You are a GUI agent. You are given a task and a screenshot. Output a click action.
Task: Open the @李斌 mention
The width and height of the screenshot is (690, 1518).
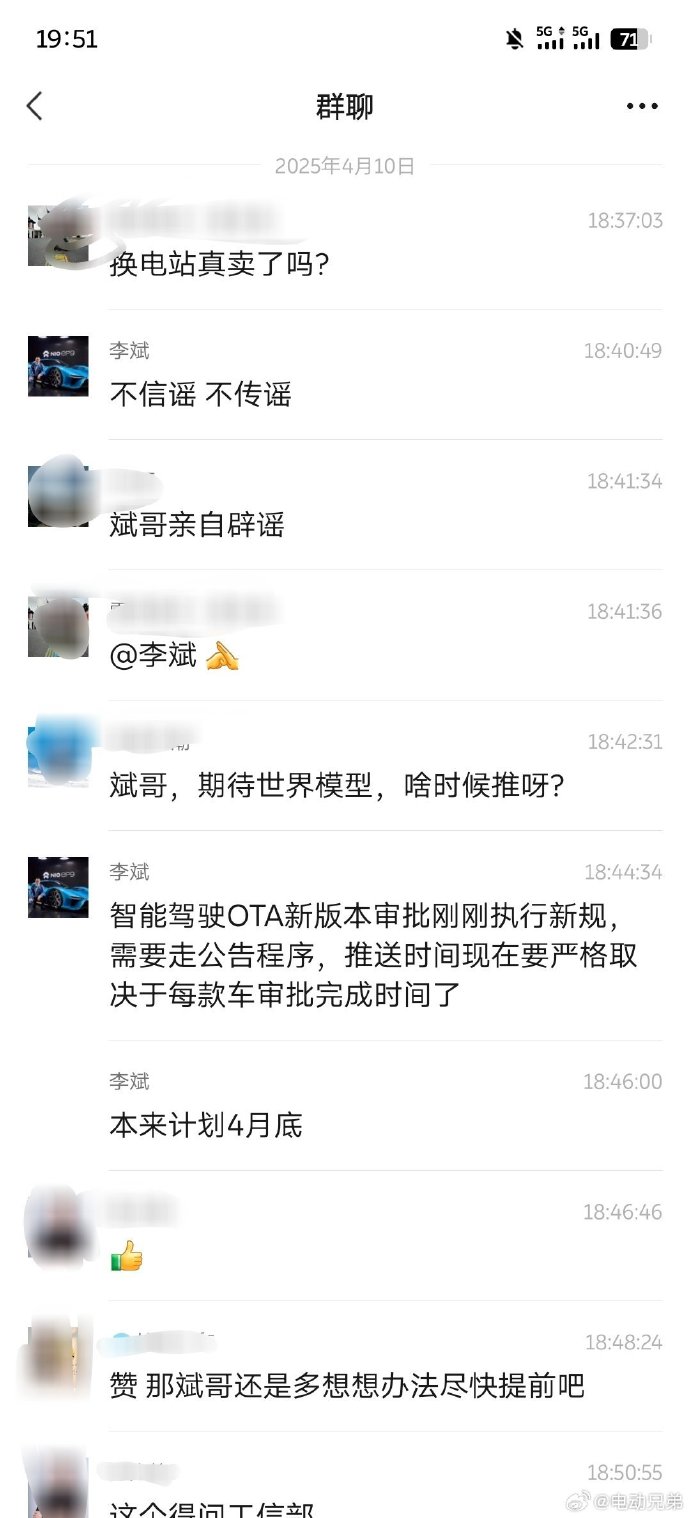coord(154,657)
